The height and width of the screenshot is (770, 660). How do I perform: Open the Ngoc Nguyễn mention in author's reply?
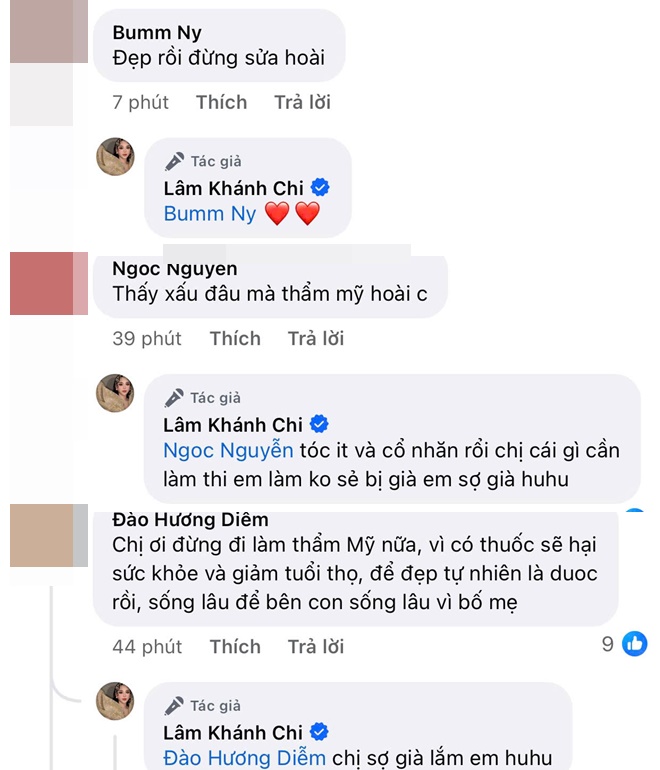[x=228, y=451]
